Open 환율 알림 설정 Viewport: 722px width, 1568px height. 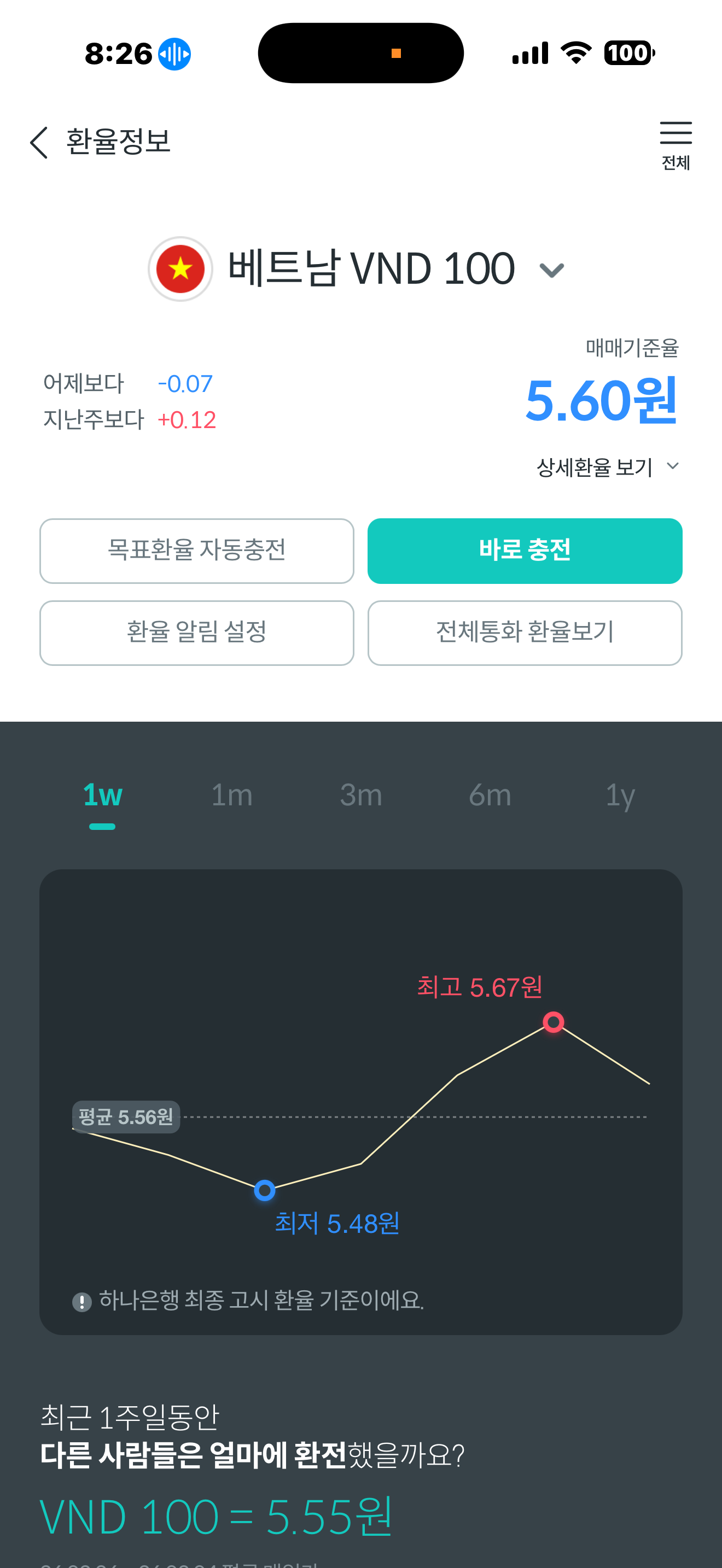pos(196,633)
